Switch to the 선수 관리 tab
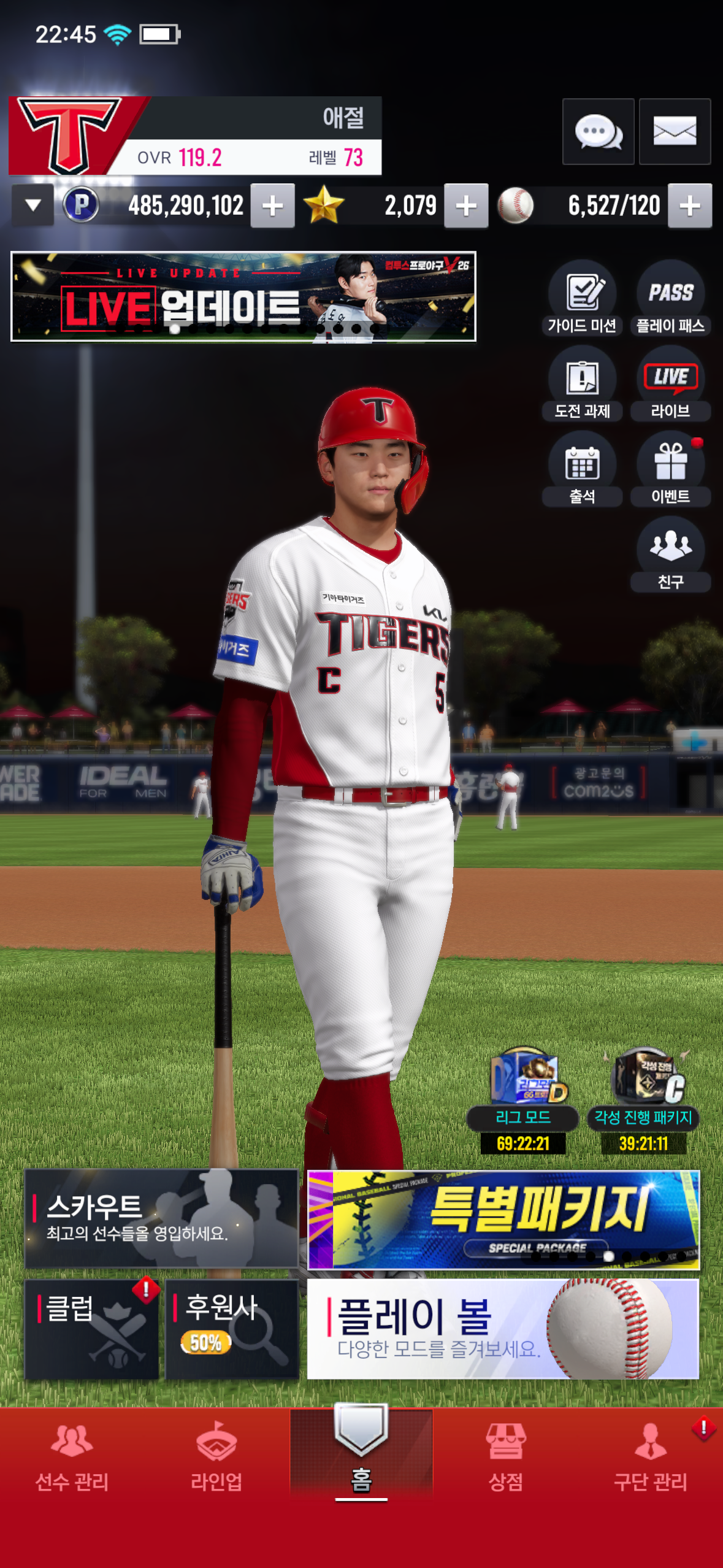Screen dimensions: 723x1568 point(72,1458)
